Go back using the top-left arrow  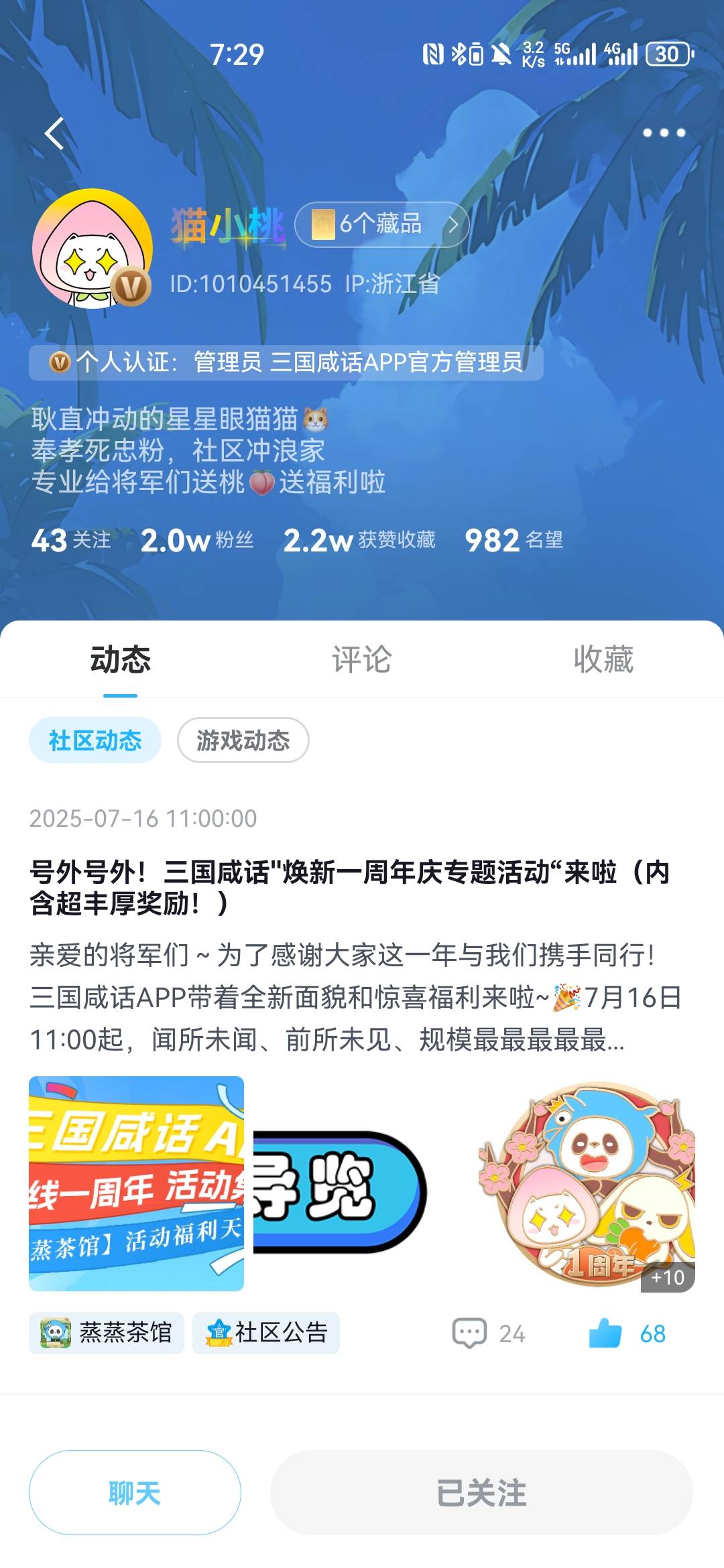55,133
